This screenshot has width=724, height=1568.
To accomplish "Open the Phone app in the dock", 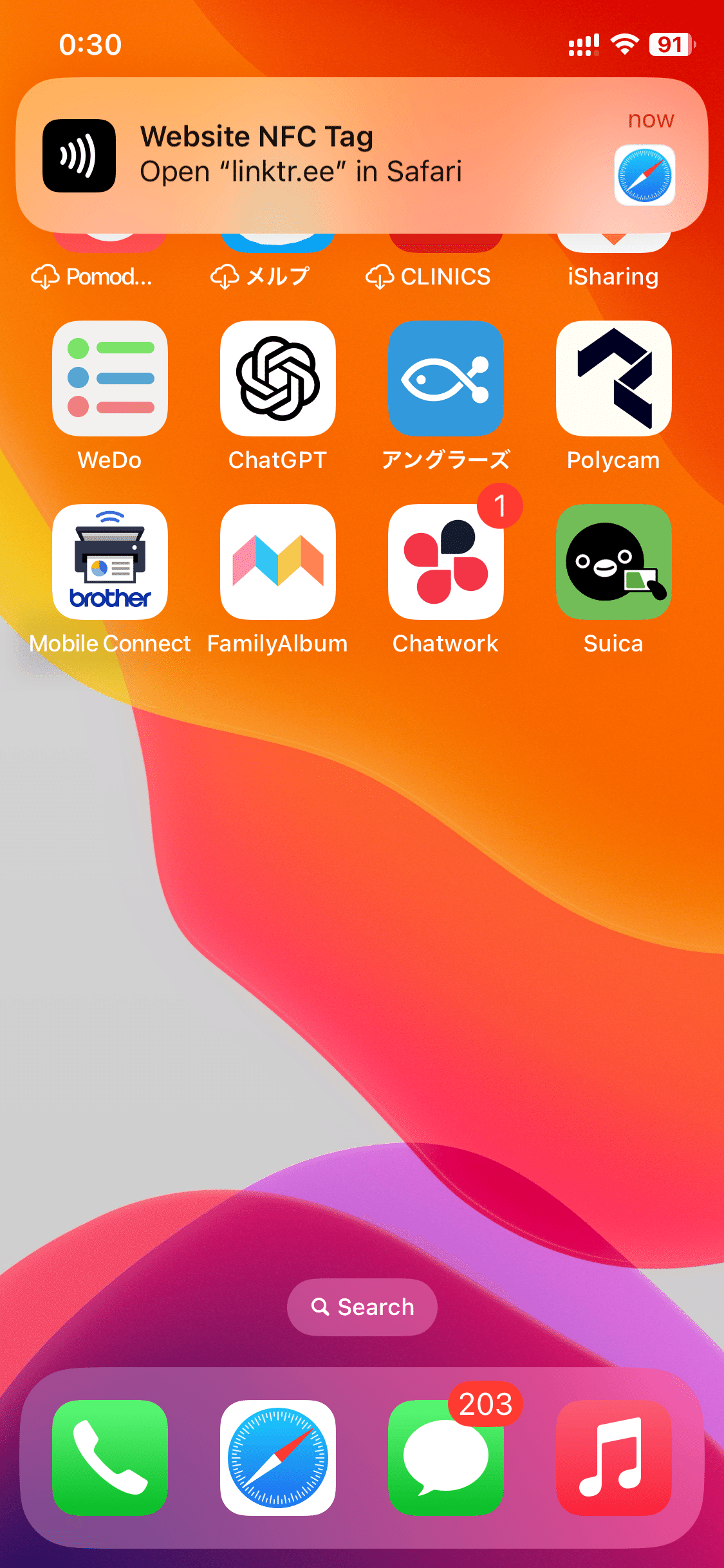I will (x=110, y=1458).
